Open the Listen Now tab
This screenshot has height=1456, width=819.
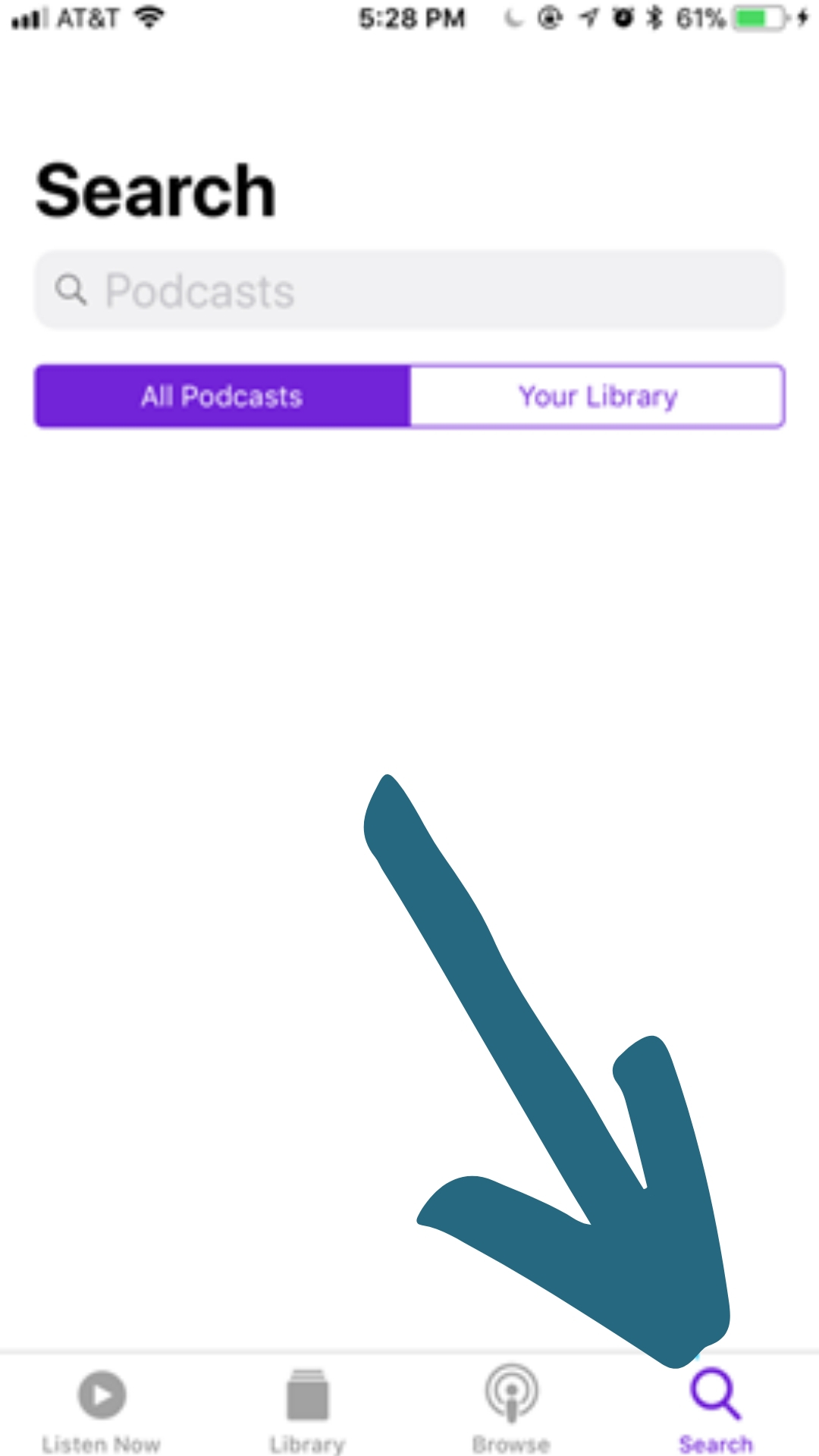tap(102, 1411)
